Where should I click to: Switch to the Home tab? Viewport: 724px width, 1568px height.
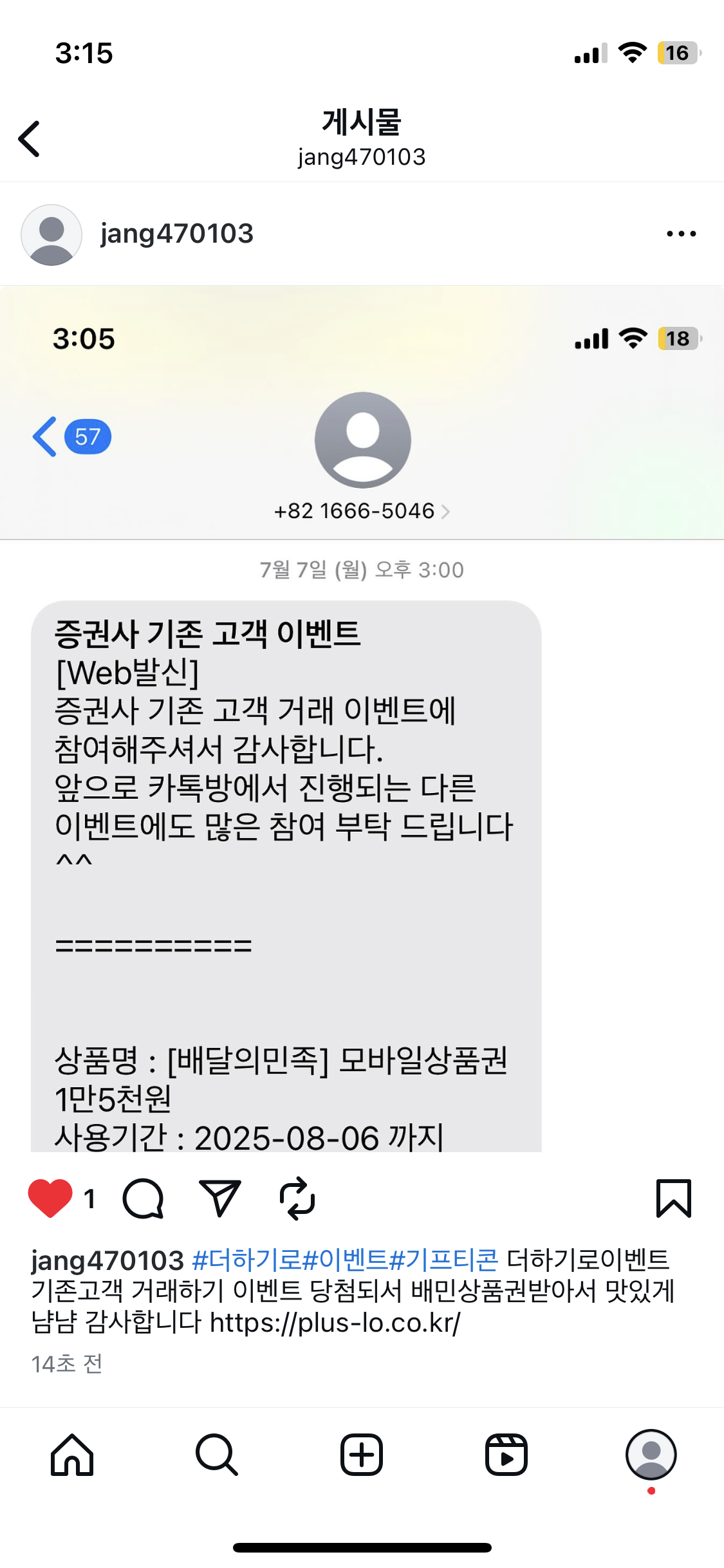pos(72,1455)
